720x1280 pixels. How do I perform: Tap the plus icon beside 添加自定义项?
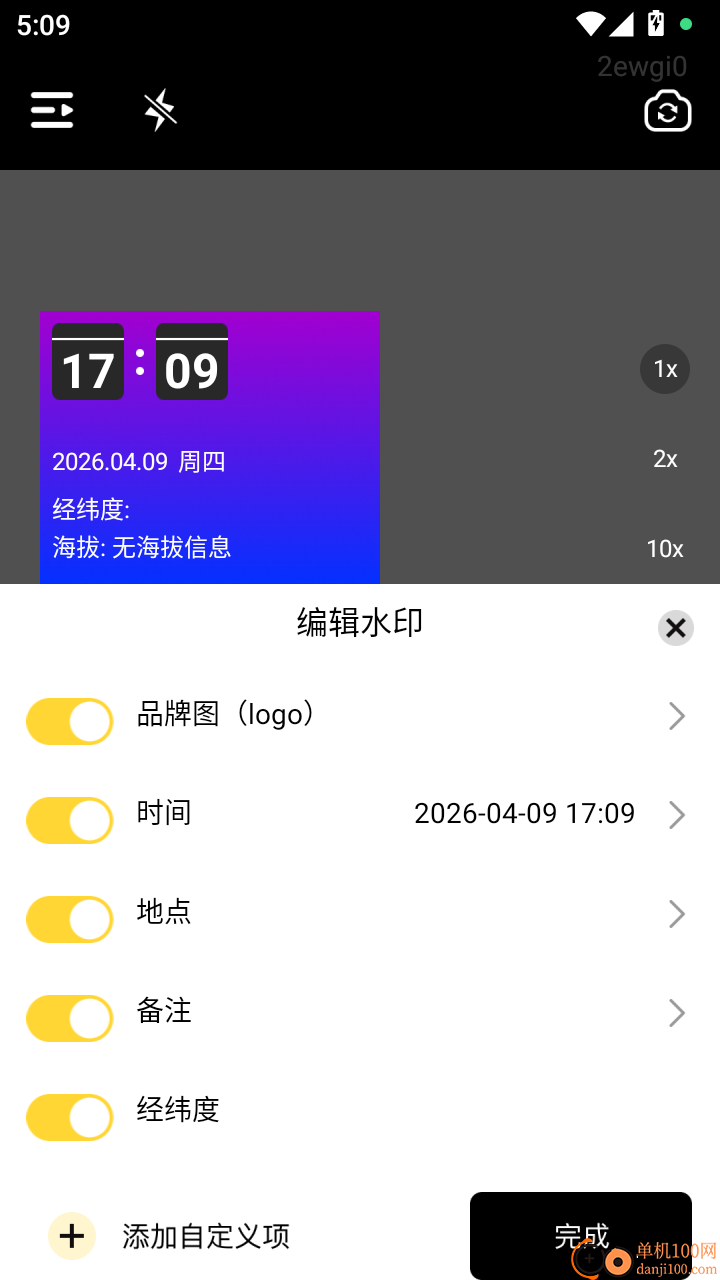click(71, 1236)
